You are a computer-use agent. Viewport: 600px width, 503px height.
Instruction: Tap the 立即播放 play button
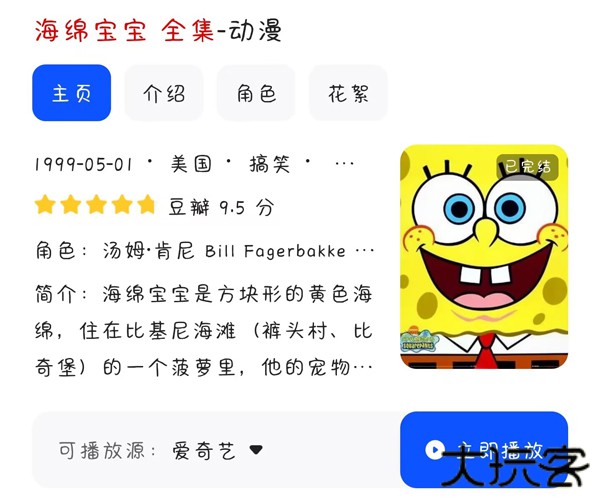[484, 449]
